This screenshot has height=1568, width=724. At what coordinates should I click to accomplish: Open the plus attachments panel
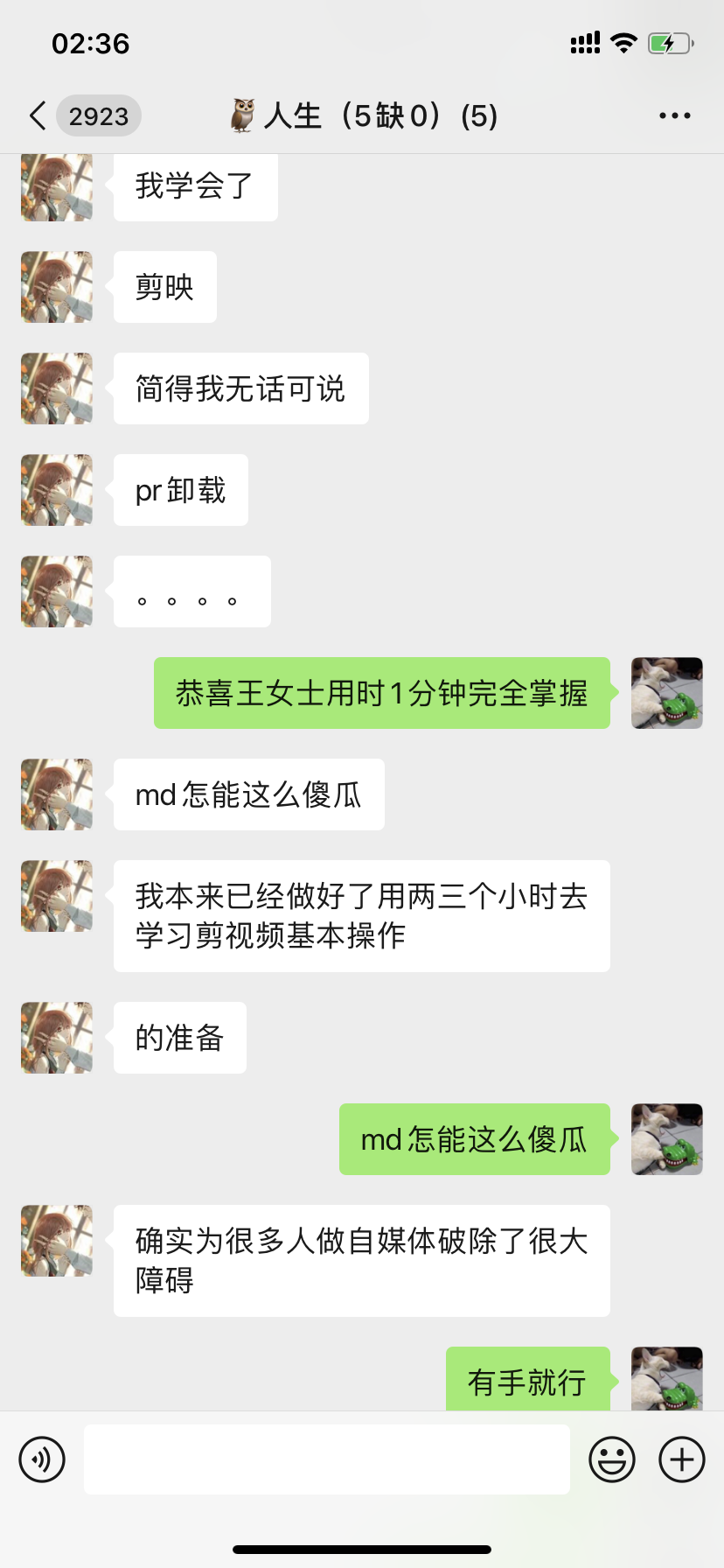coord(682,1459)
